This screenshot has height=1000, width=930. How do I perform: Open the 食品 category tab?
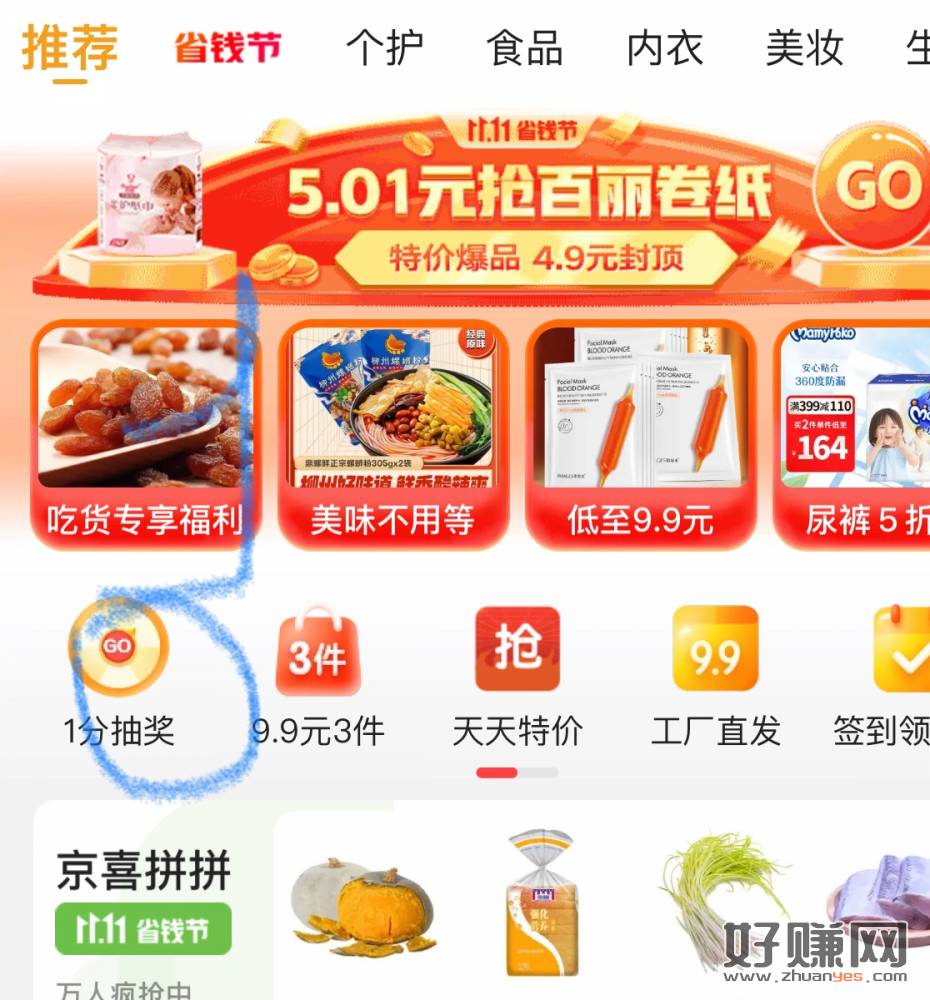[x=525, y=48]
